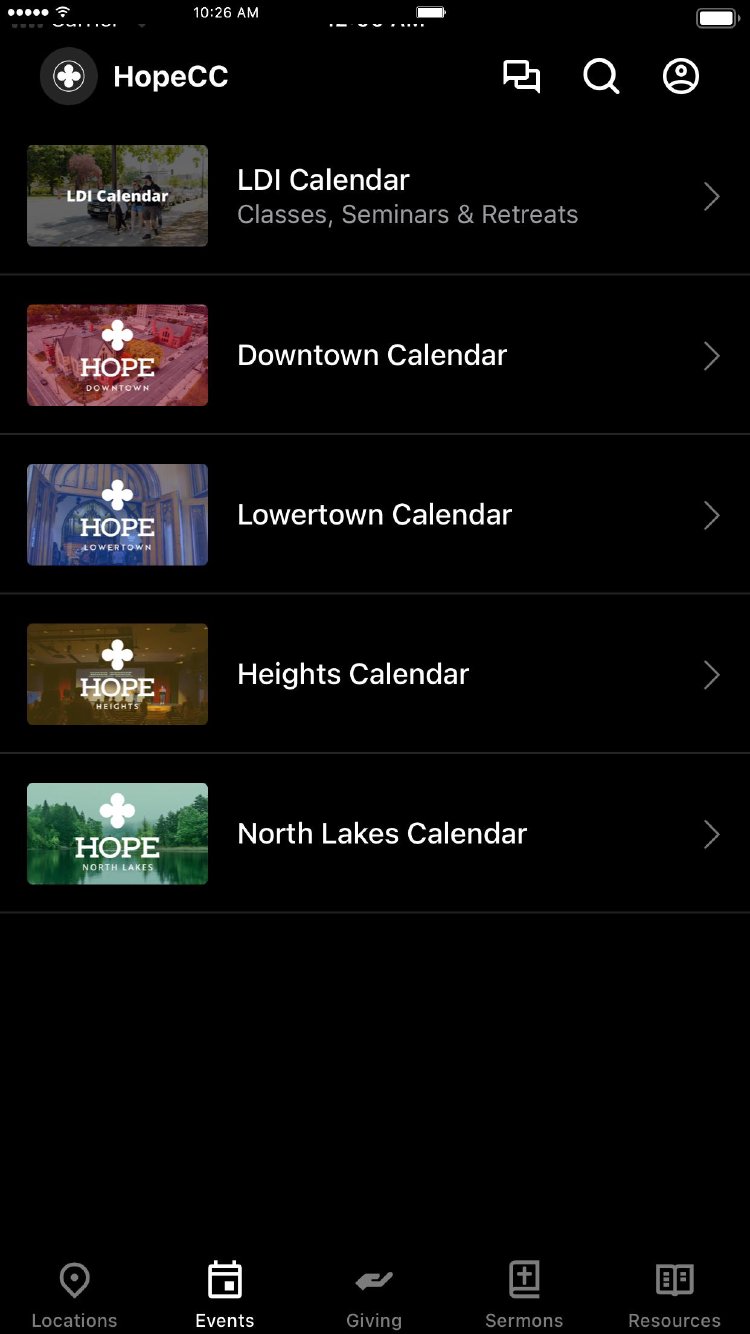Open the North Lakes Calendar
The width and height of the screenshot is (750, 1334).
pos(375,834)
